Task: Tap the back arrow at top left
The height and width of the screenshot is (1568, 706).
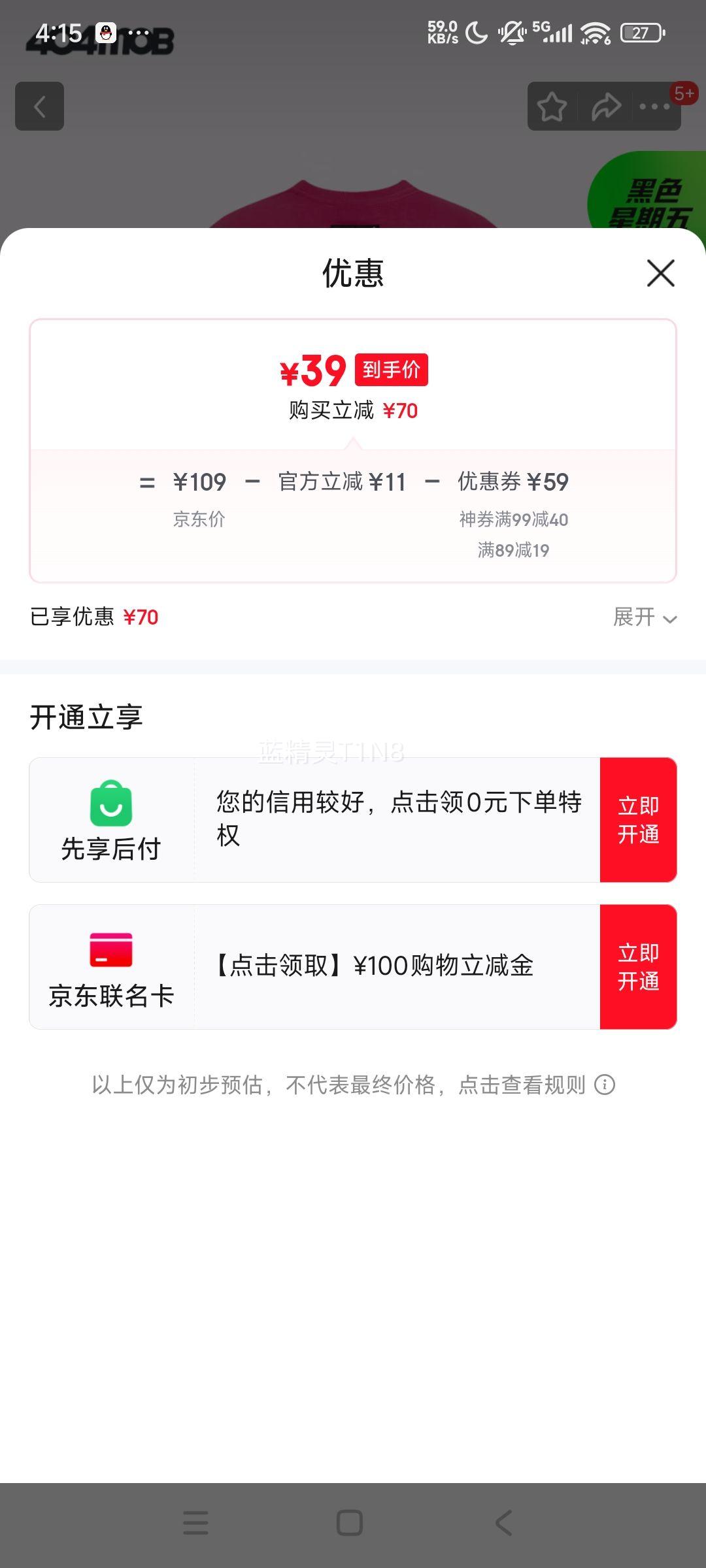Action: click(x=39, y=106)
